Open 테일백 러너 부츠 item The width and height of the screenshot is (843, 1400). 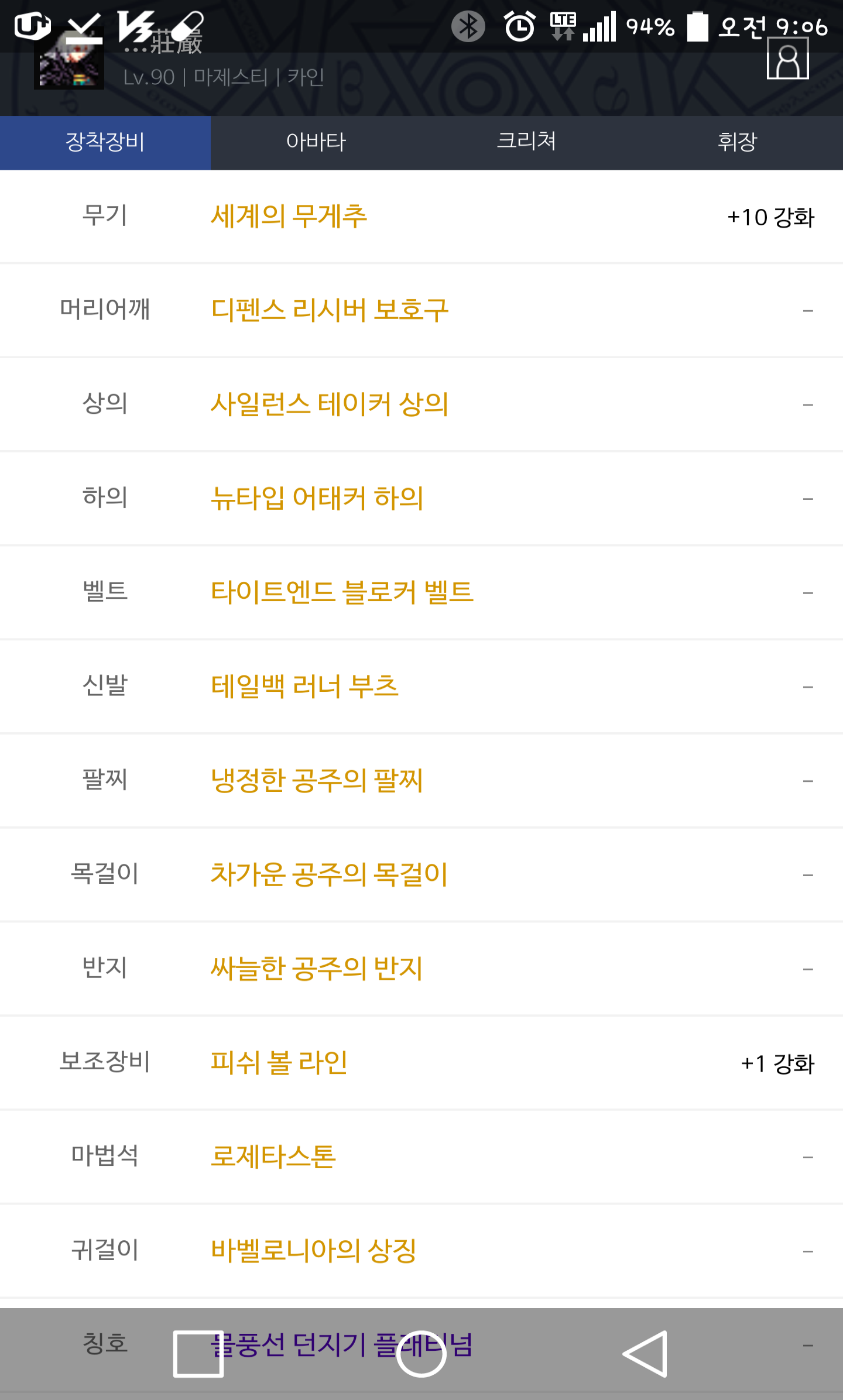coord(304,686)
